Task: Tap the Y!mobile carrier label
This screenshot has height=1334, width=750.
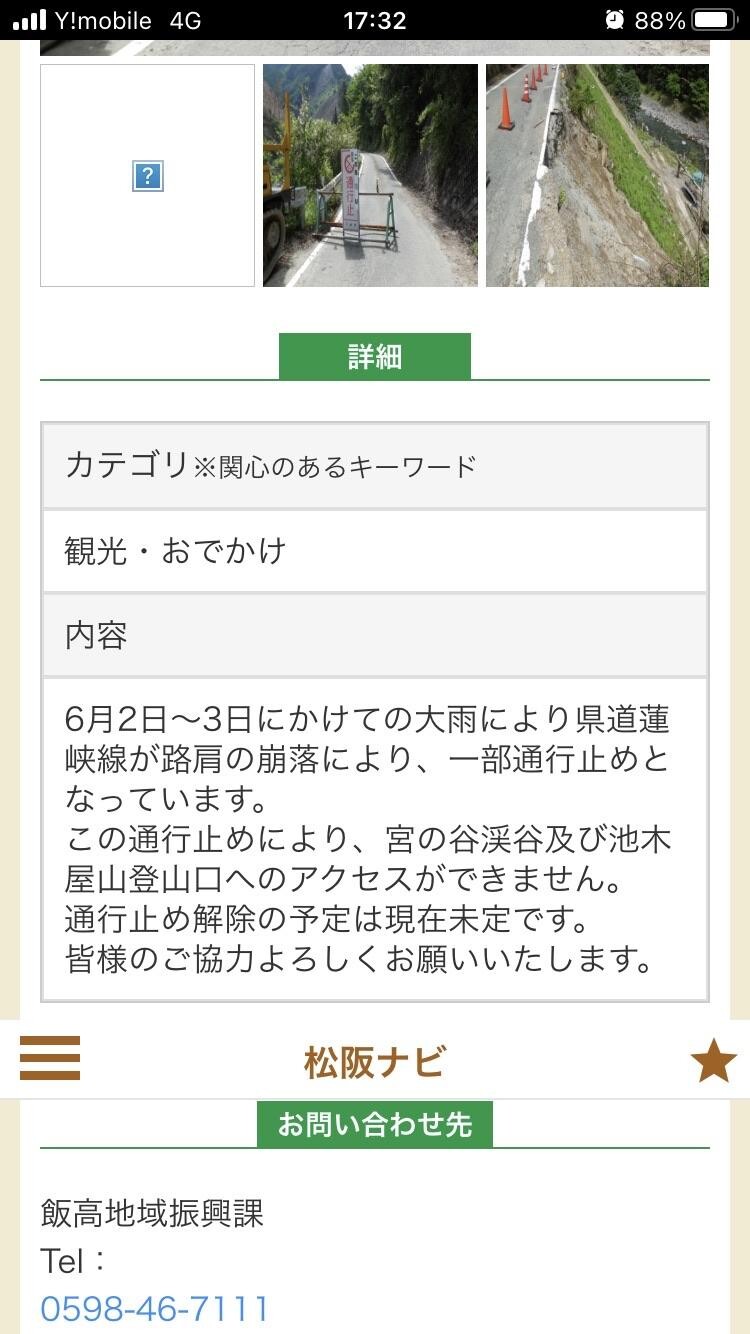Action: (x=103, y=17)
